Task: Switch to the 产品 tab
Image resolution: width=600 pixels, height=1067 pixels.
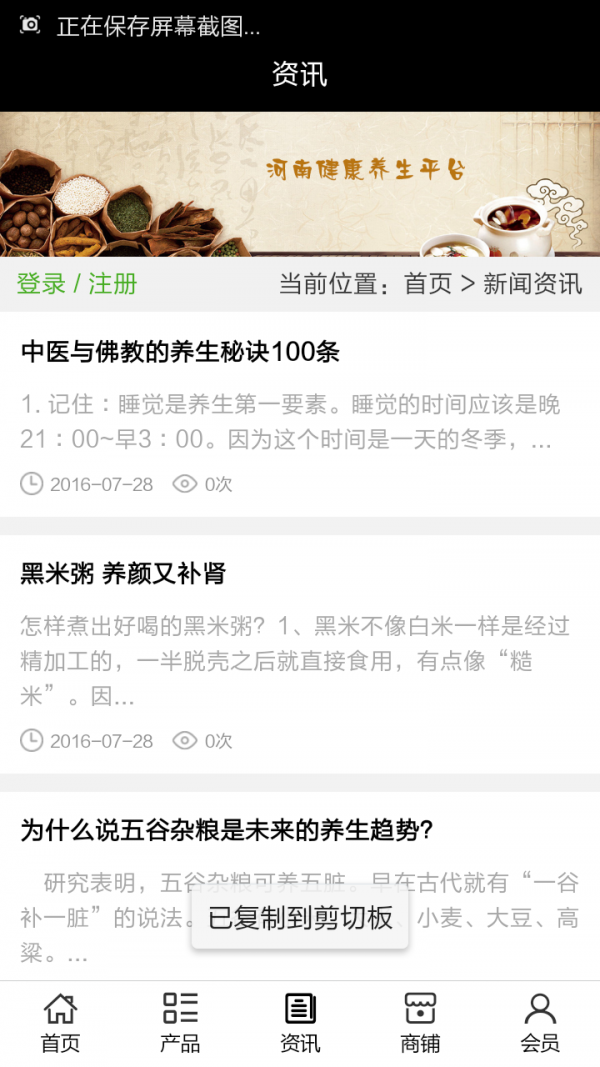Action: pos(180,1023)
